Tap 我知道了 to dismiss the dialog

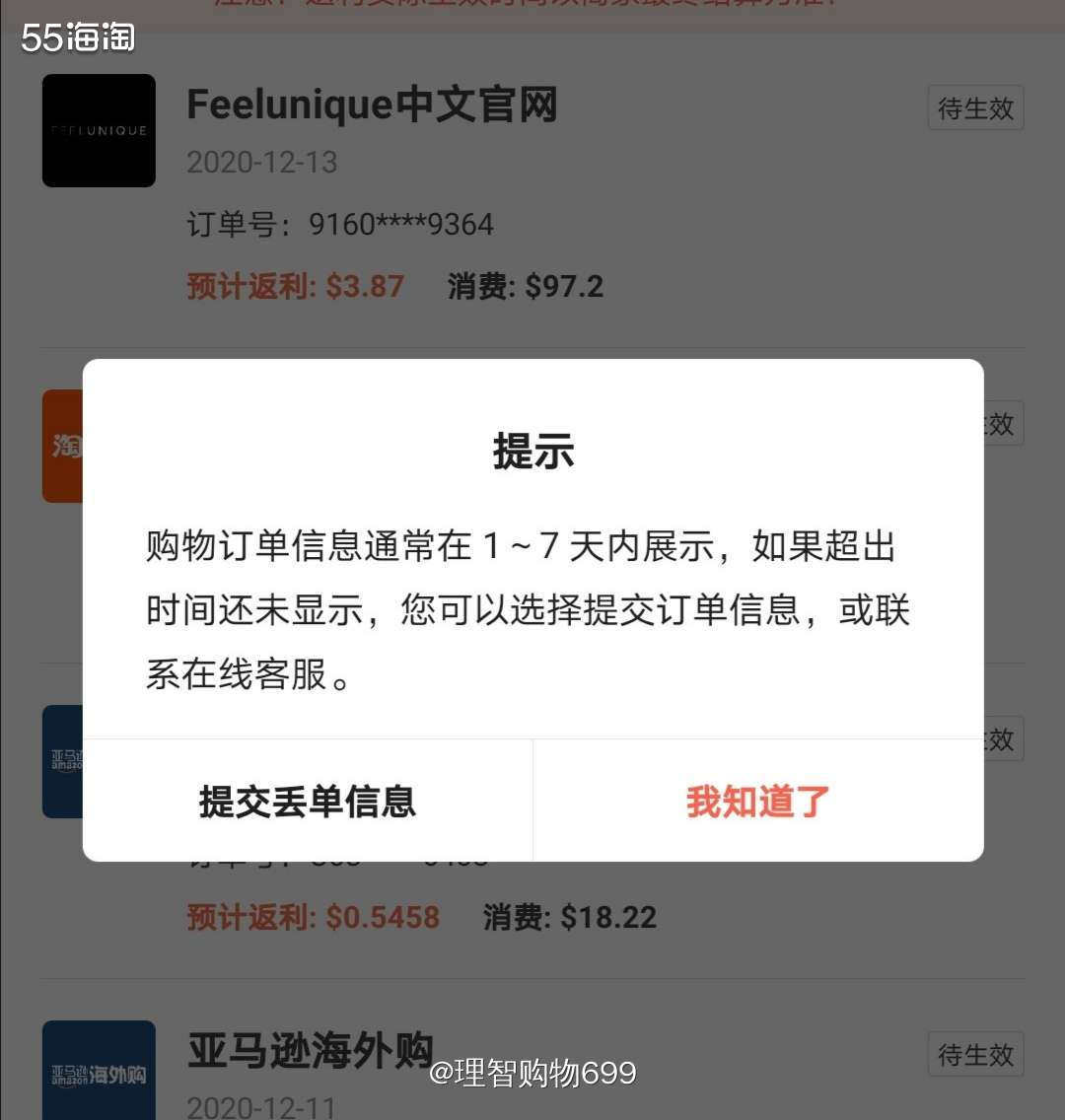point(757,801)
